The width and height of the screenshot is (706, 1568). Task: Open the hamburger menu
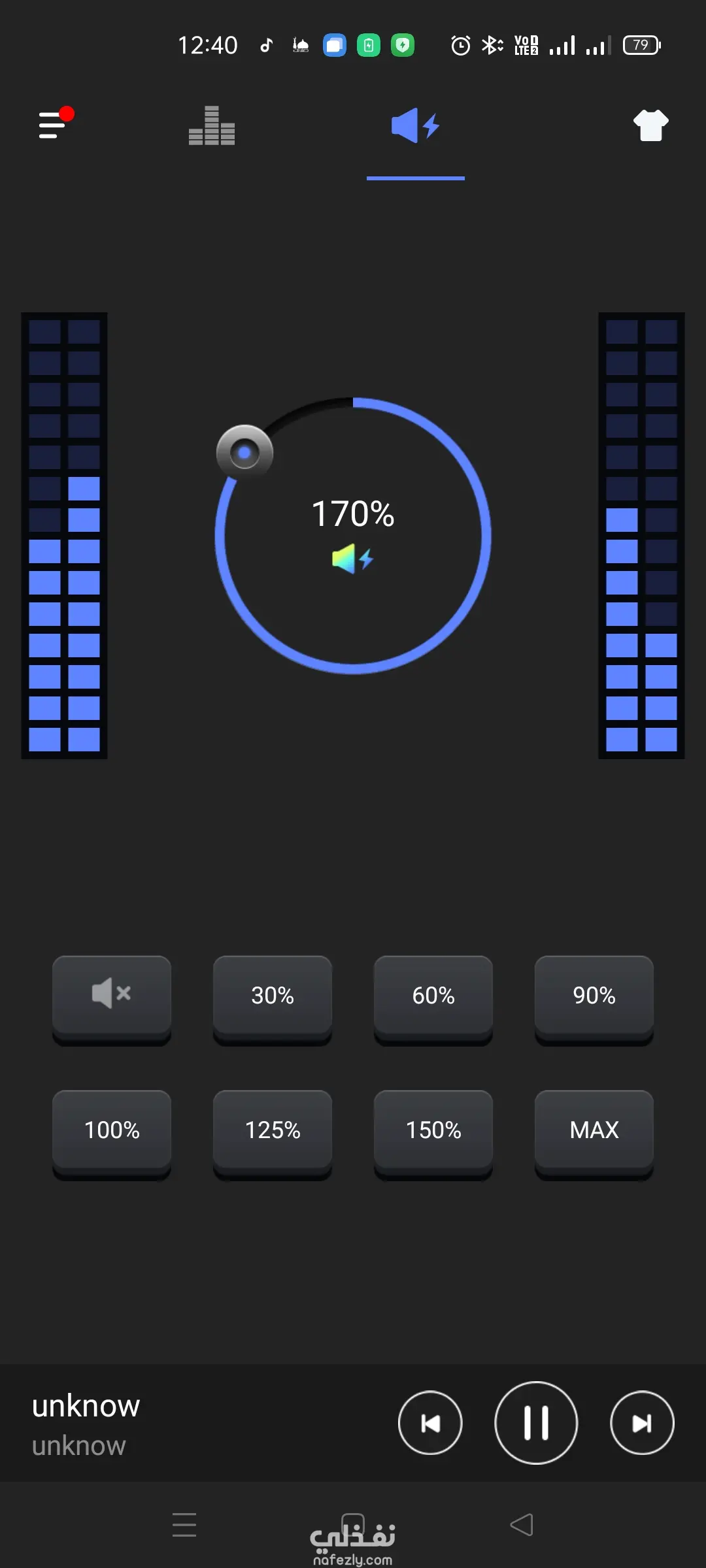pyautogui.click(x=54, y=124)
